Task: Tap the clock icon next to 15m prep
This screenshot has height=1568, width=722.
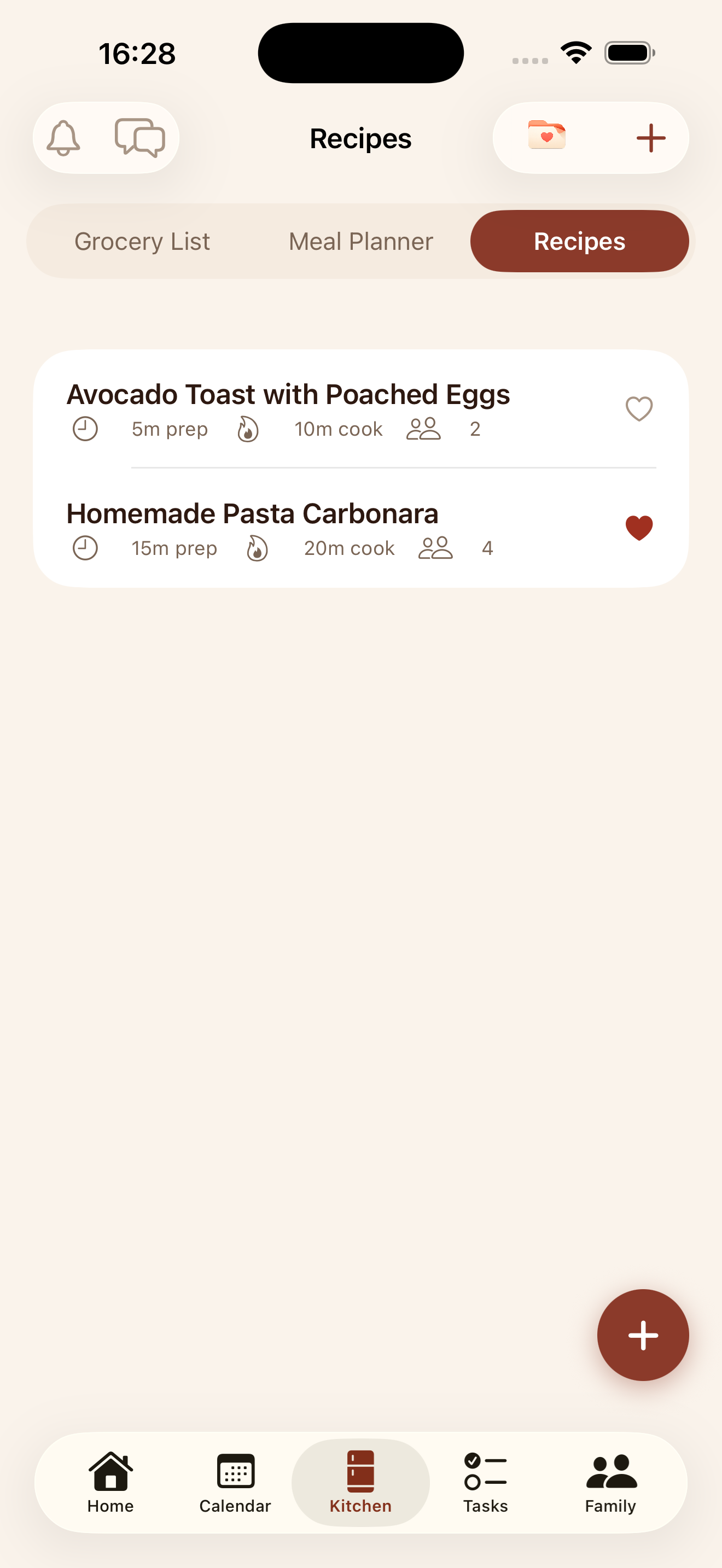Action: coord(85,547)
